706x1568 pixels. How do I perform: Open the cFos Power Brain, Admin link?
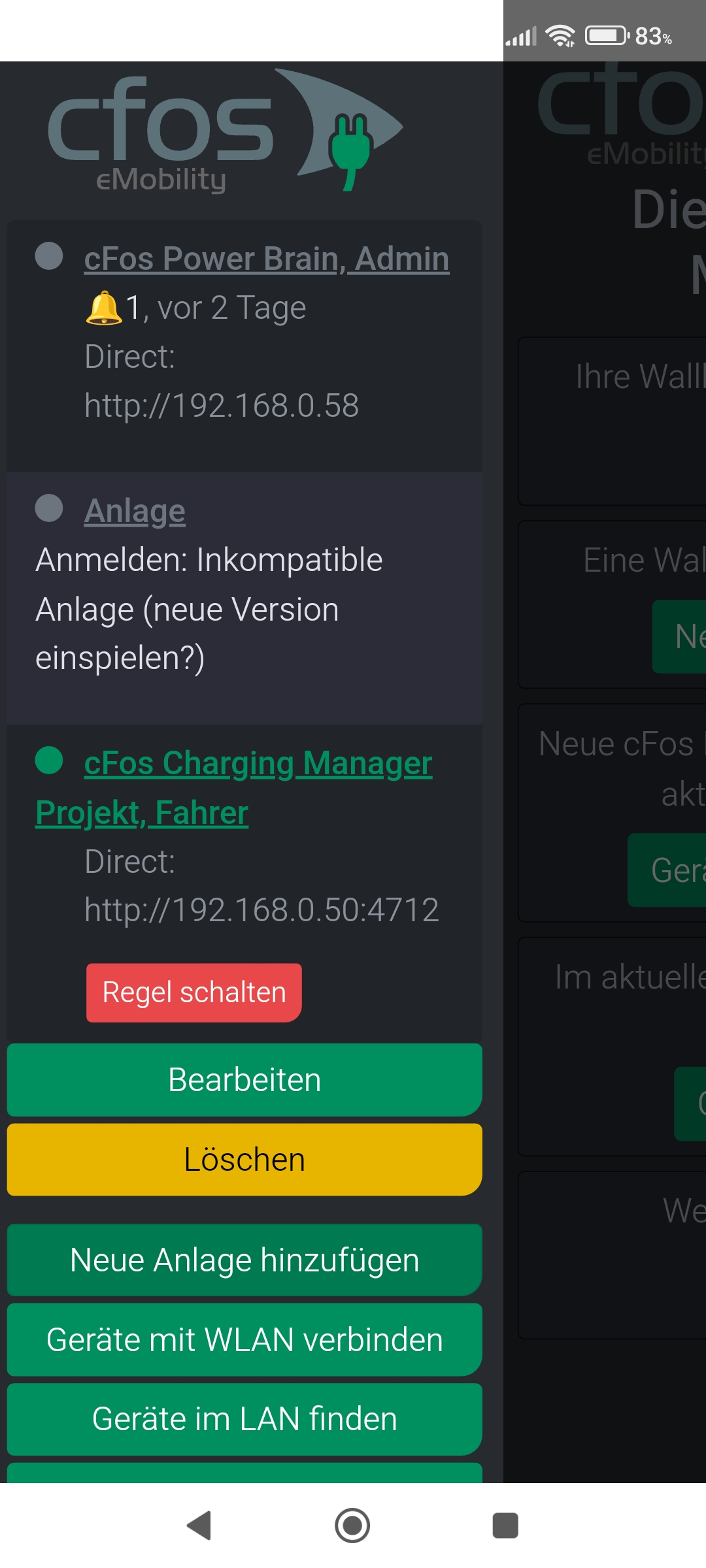(x=267, y=258)
